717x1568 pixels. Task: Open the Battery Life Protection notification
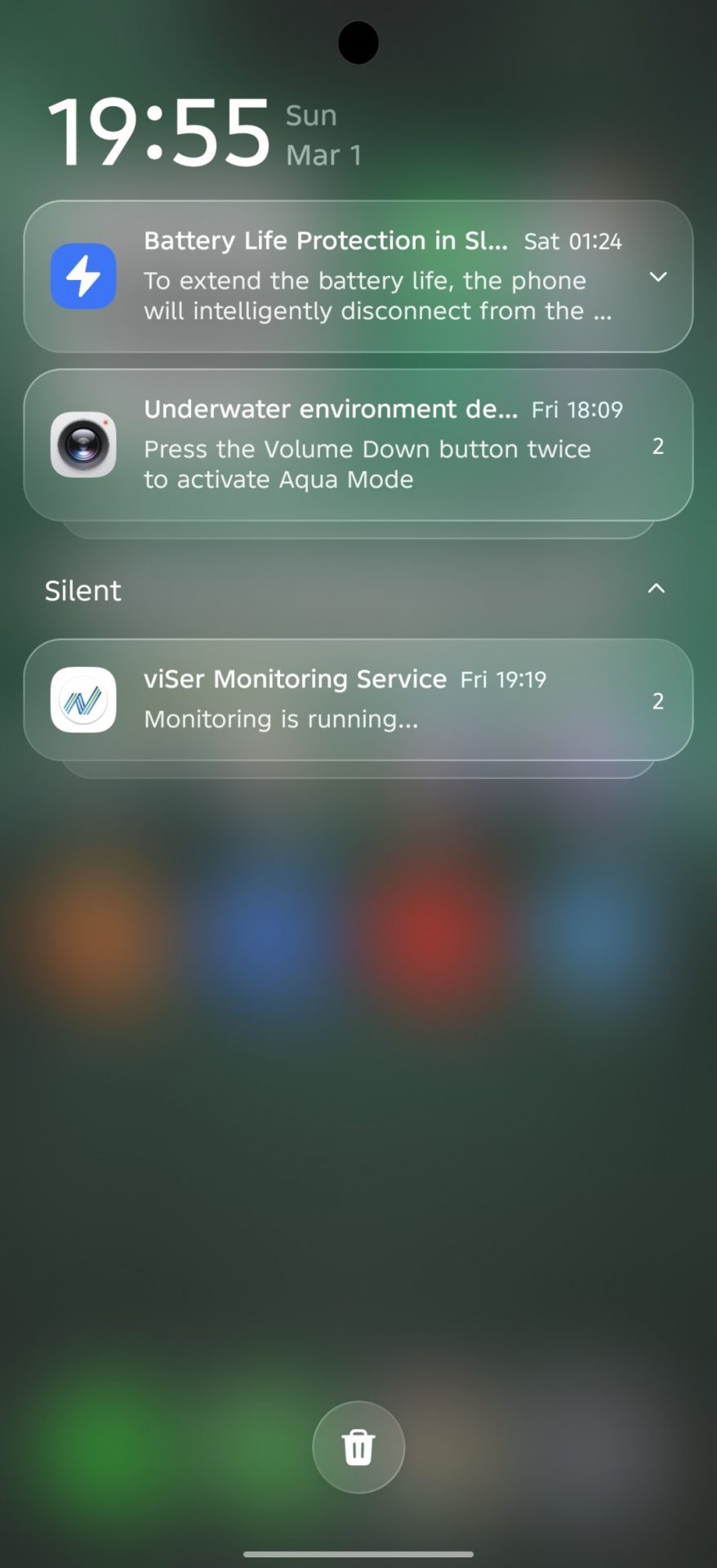(x=359, y=276)
